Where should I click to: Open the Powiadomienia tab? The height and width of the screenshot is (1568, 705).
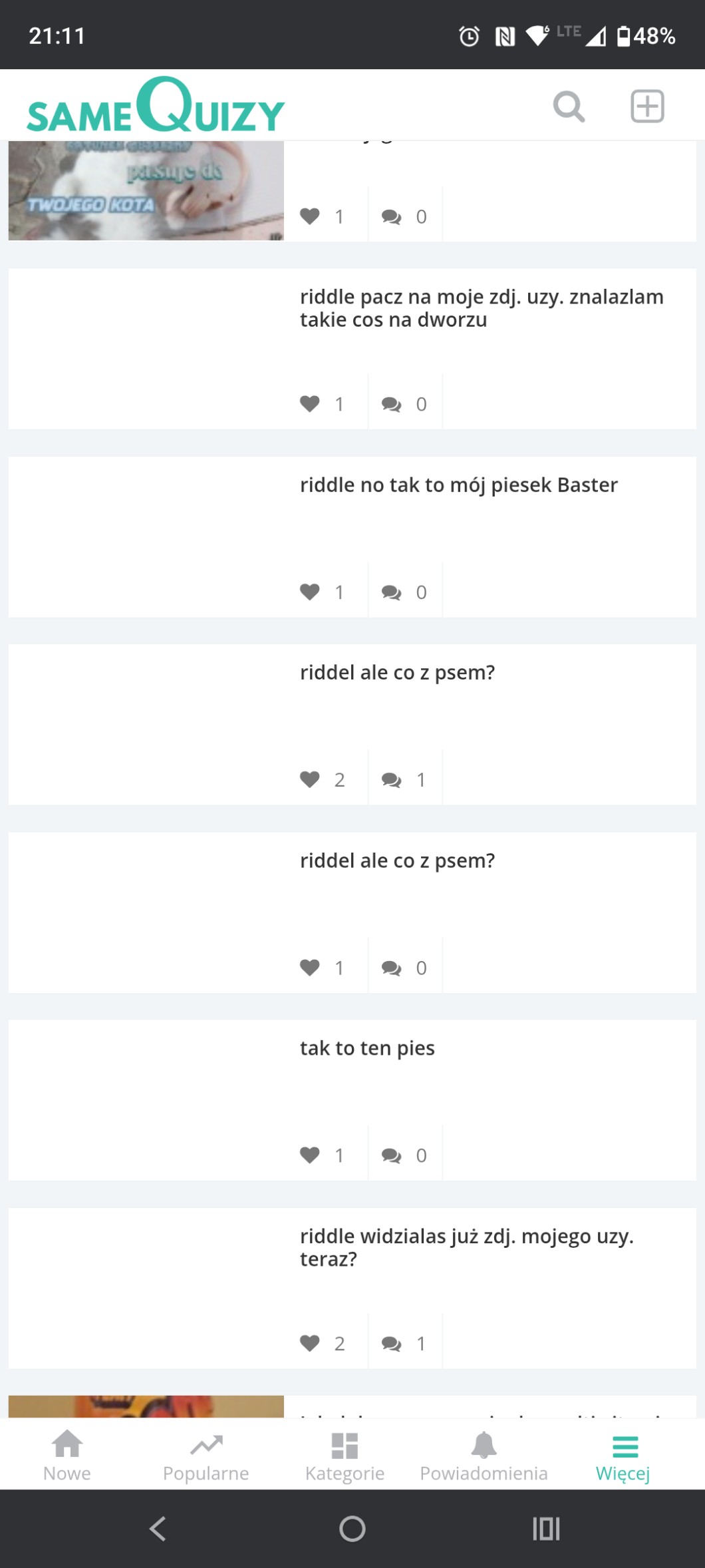tap(484, 1456)
